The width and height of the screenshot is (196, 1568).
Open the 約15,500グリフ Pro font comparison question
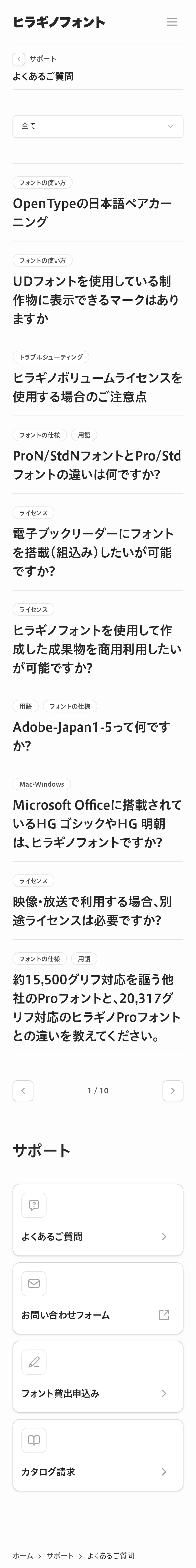coord(96,1007)
